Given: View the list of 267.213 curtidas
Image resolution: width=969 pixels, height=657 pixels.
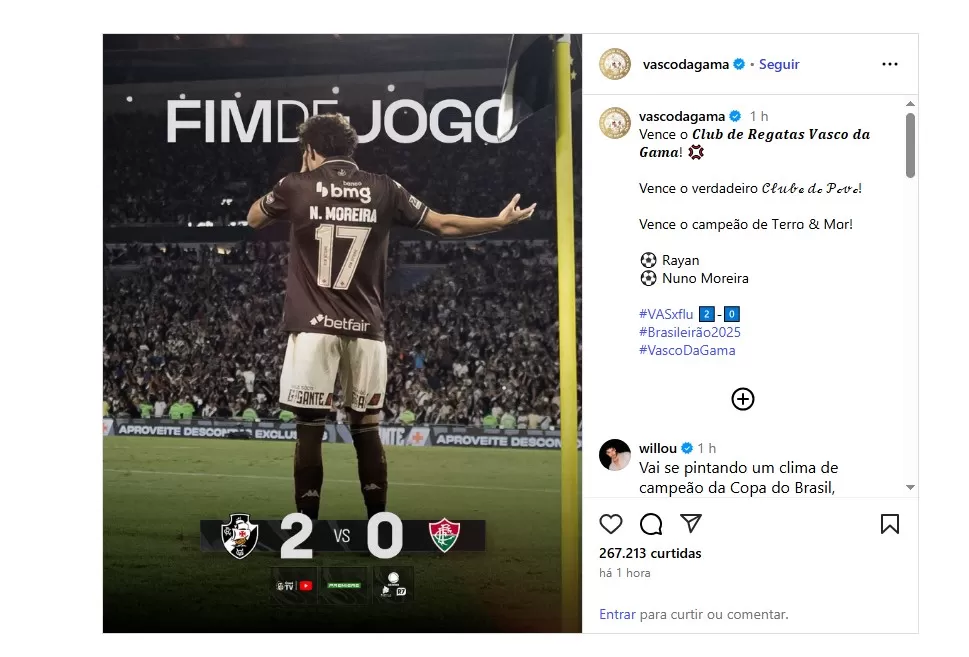Looking at the screenshot, I should click(x=650, y=553).
